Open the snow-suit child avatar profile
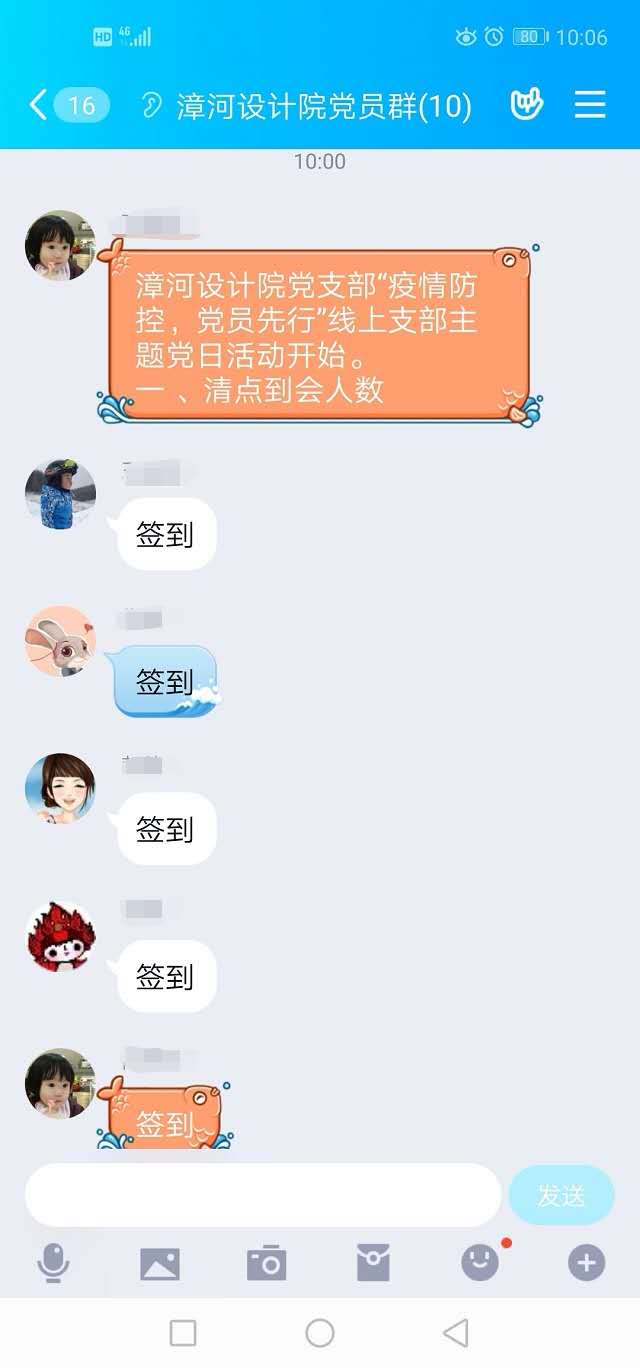The width and height of the screenshot is (640, 1368). tap(60, 494)
